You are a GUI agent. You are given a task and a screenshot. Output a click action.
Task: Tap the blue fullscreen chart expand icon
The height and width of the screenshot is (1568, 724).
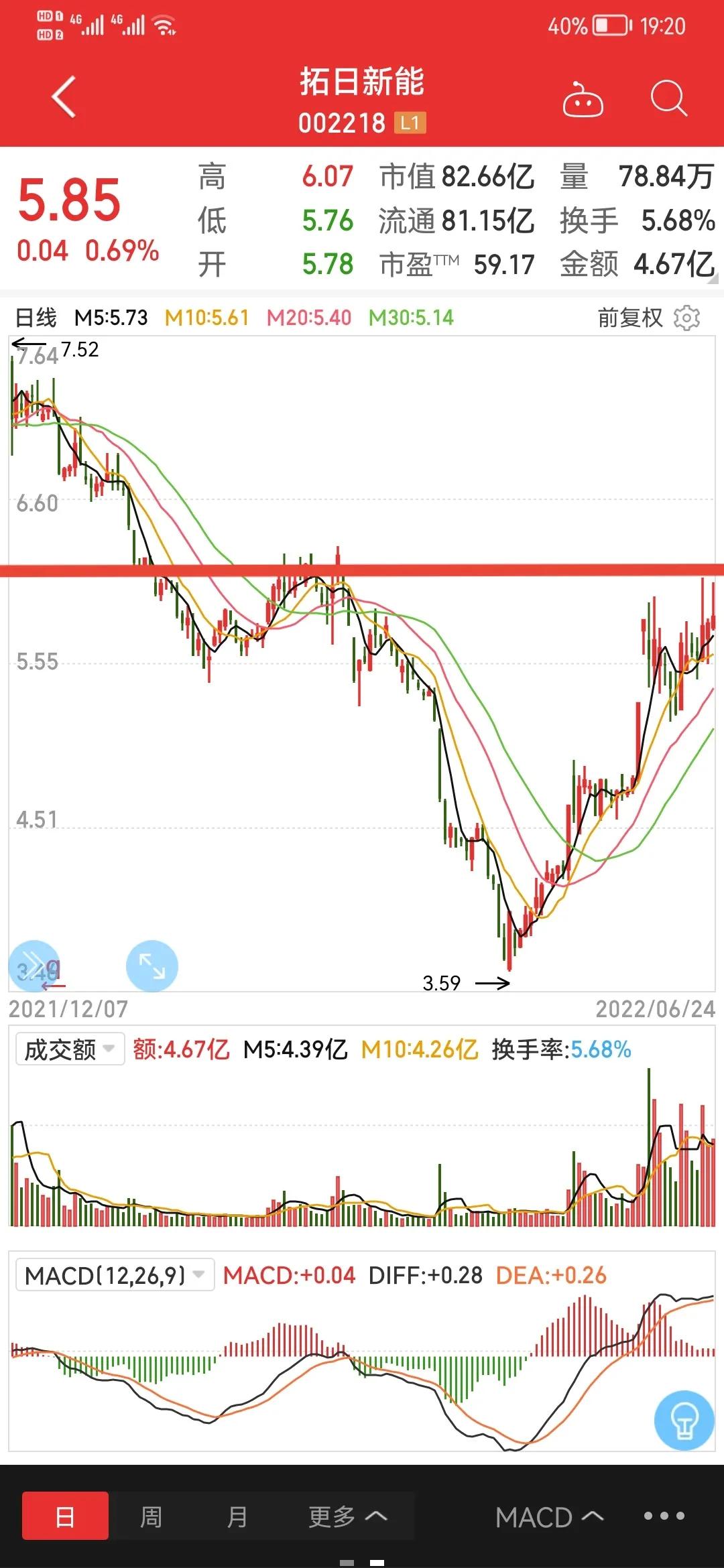click(153, 965)
